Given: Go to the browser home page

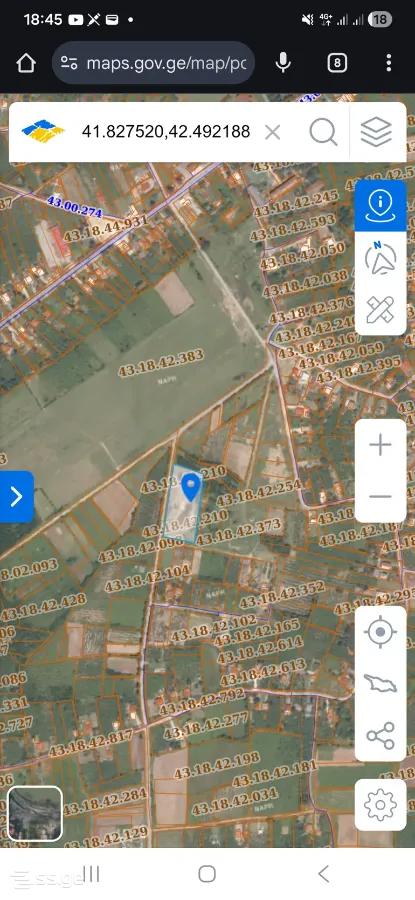Looking at the screenshot, I should 26,63.
